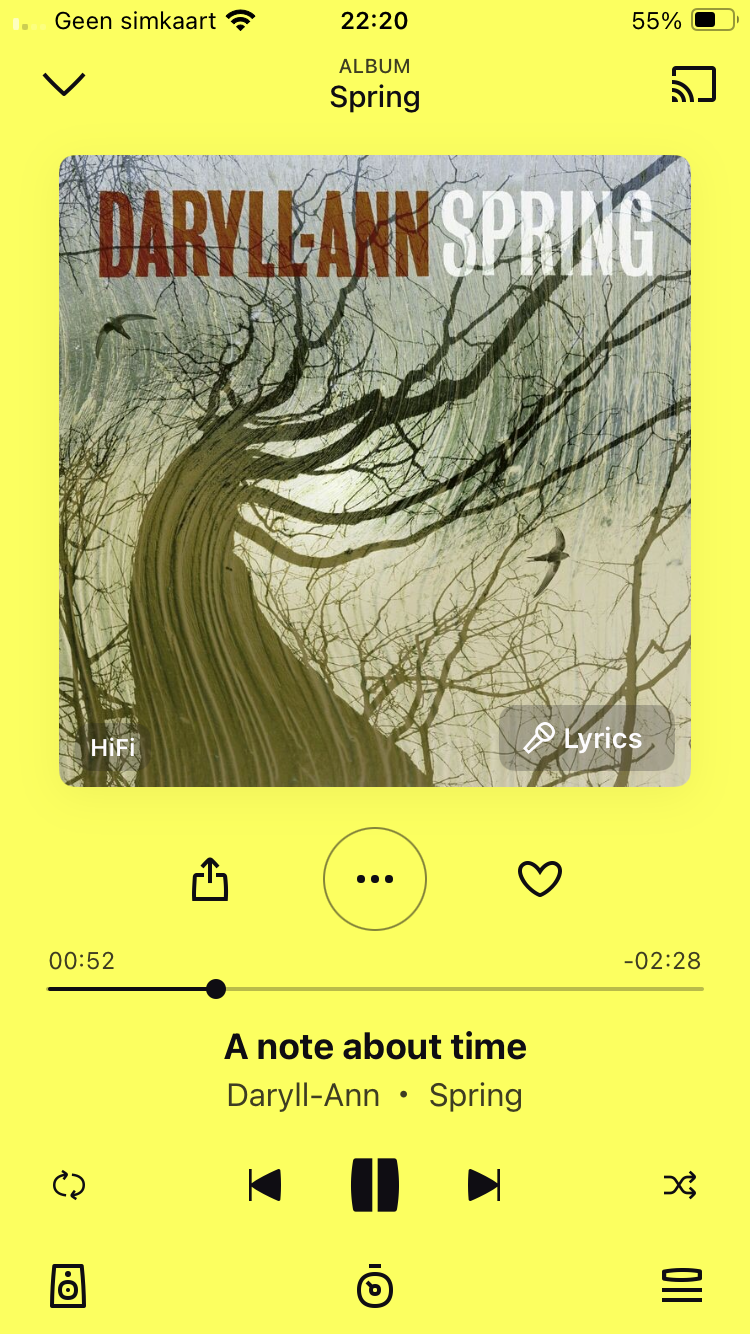This screenshot has height=1334, width=750.
Task: Open the cast to device icon
Action: pyautogui.click(x=693, y=84)
